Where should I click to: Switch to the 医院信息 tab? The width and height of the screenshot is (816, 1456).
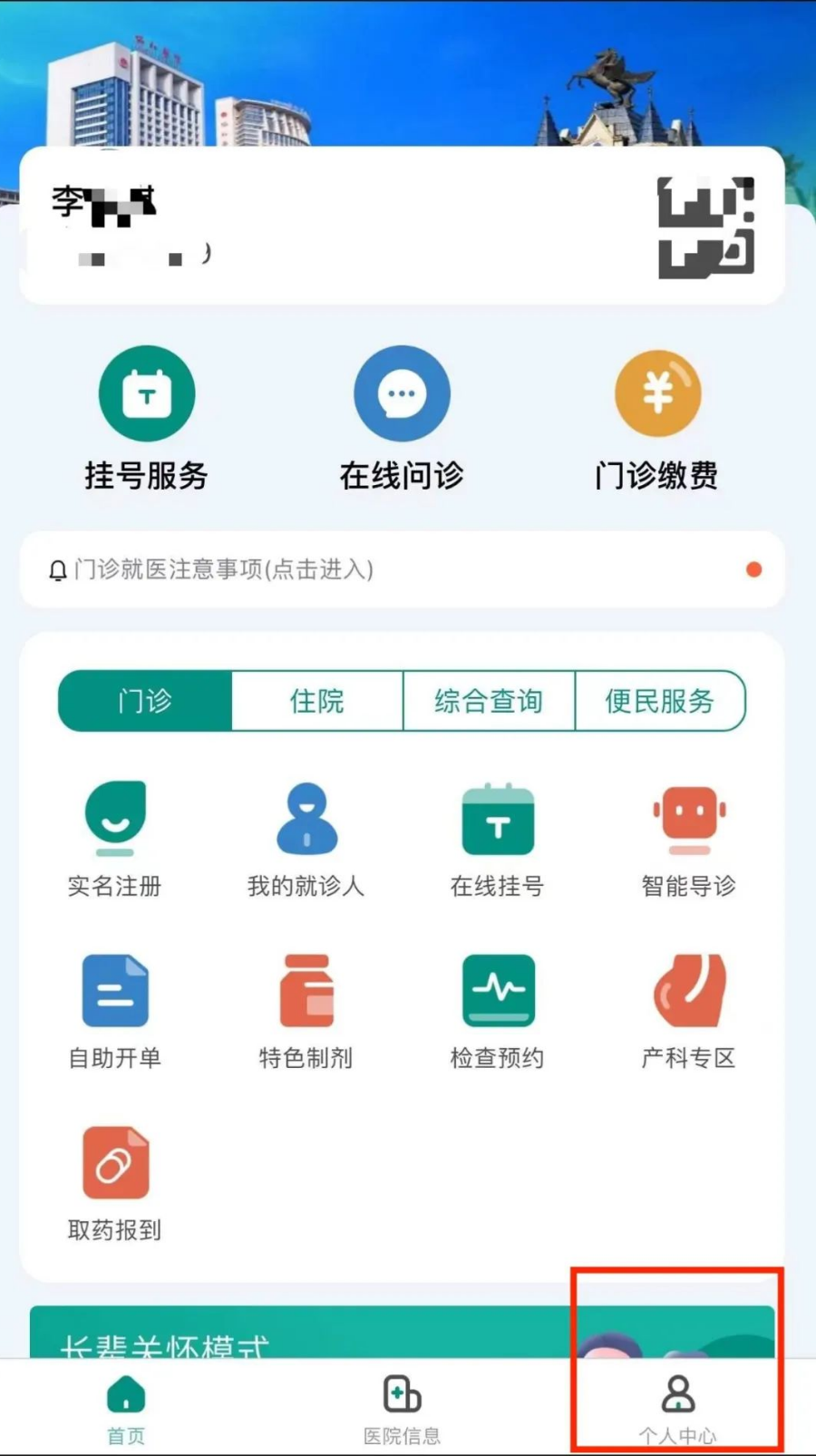click(x=402, y=1408)
